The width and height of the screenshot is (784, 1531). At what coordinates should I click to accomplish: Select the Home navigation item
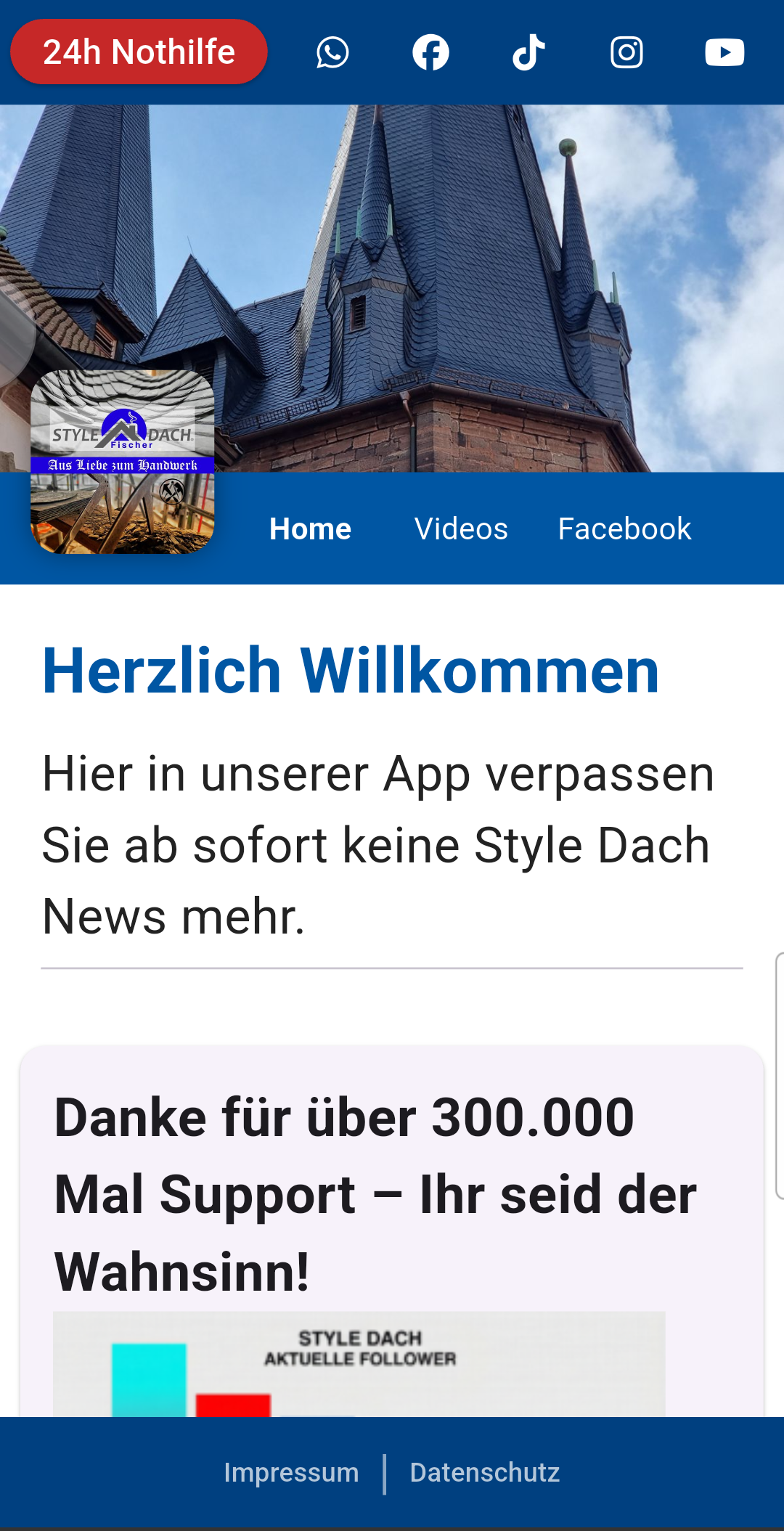click(310, 529)
